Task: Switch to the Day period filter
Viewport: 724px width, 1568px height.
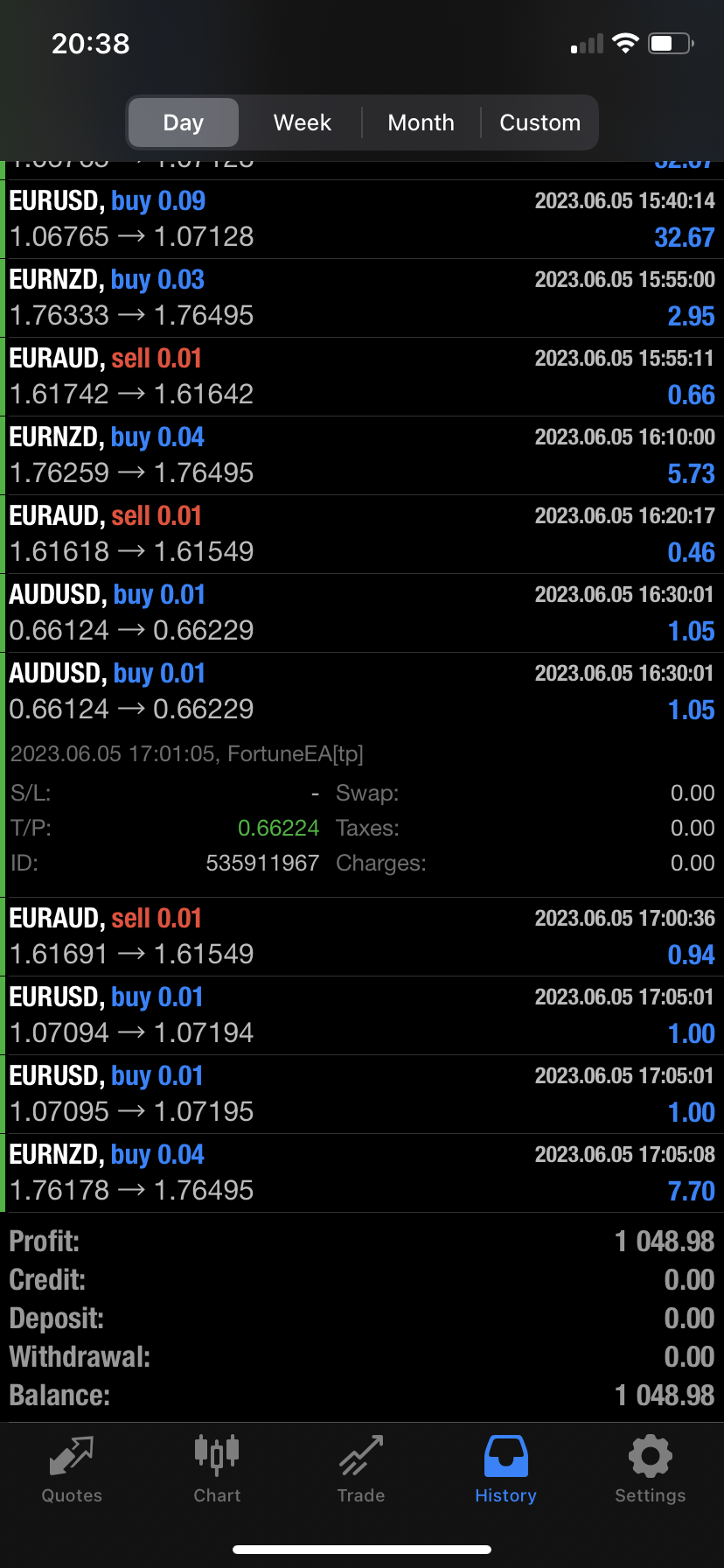Action: point(184,122)
